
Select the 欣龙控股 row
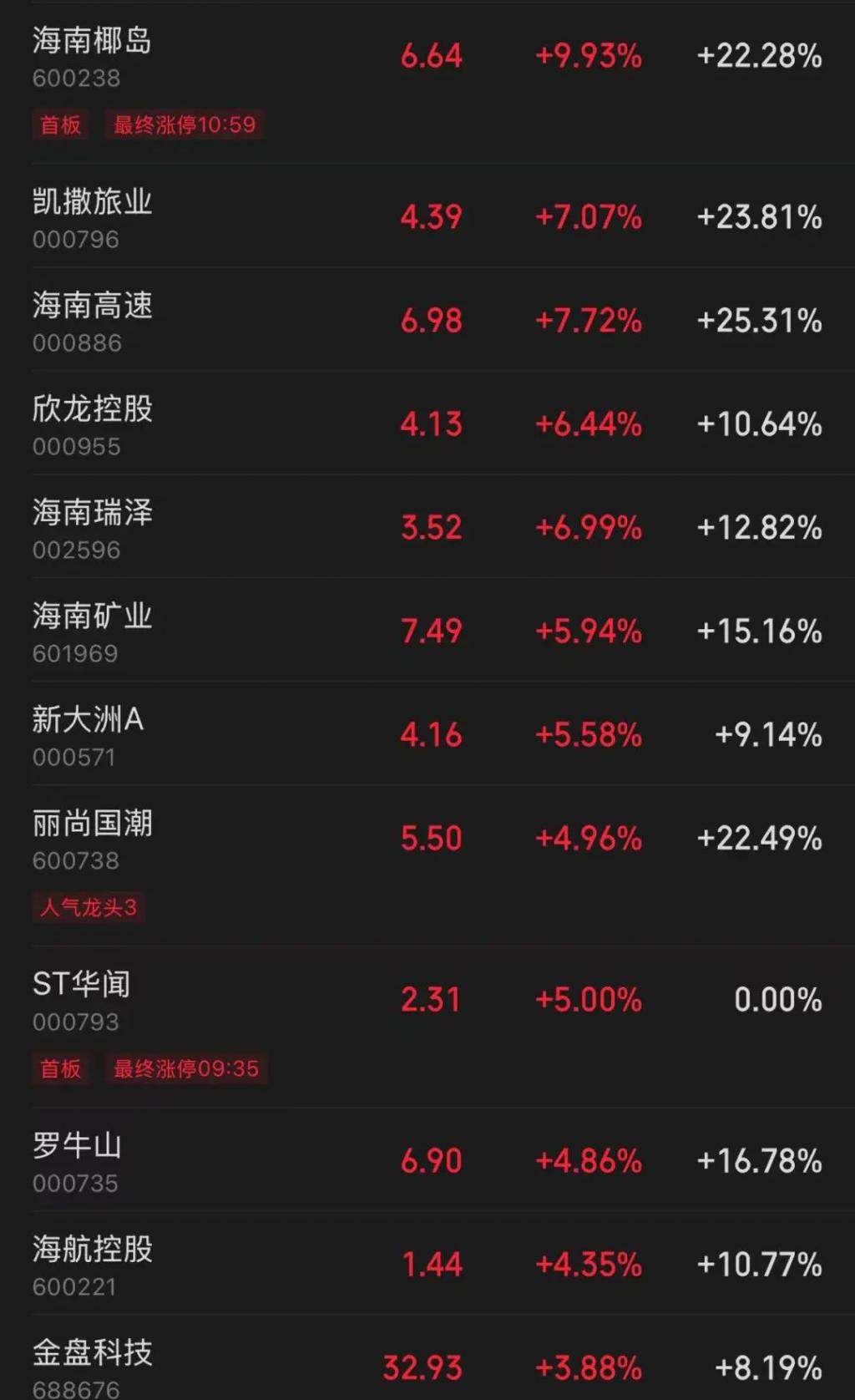pyautogui.click(x=427, y=423)
